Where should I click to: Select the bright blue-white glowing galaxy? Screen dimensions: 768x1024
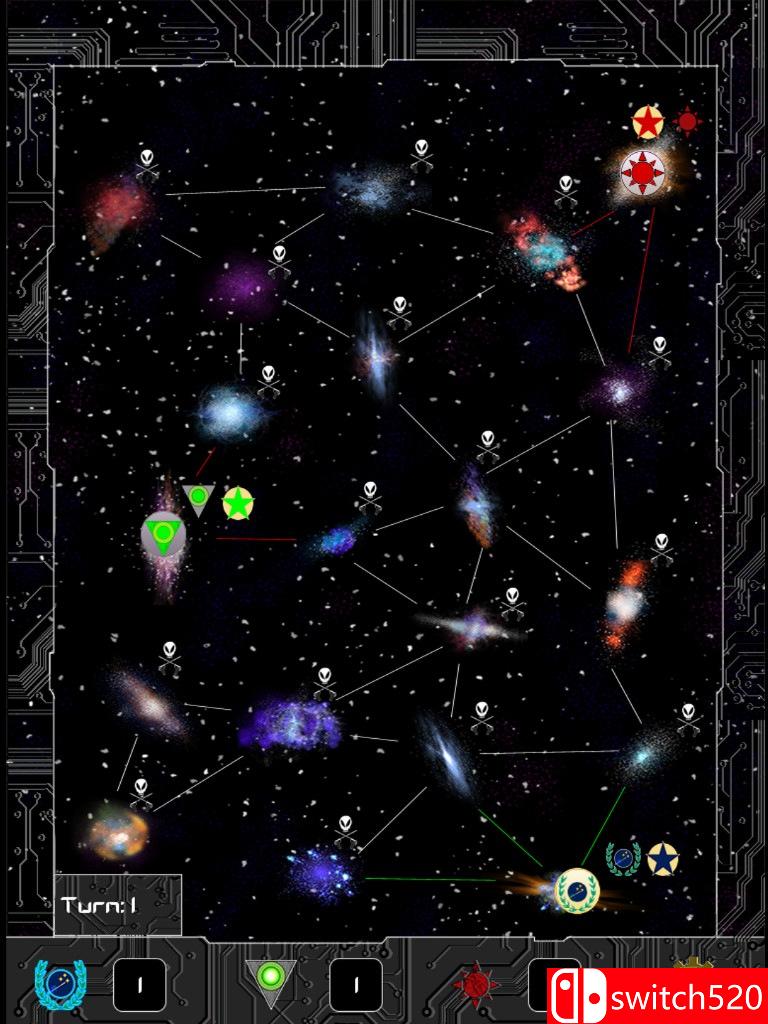click(229, 411)
